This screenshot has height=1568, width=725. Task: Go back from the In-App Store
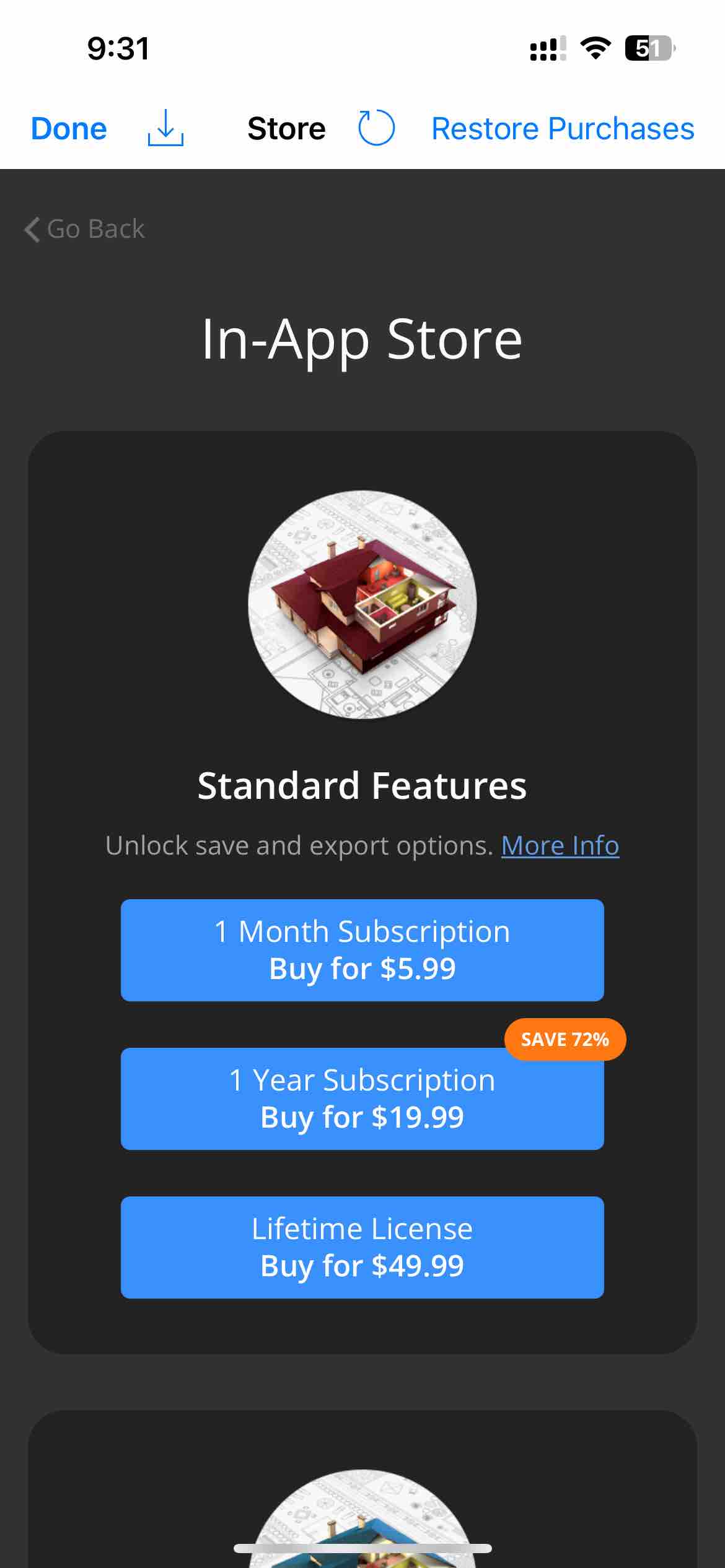84,229
